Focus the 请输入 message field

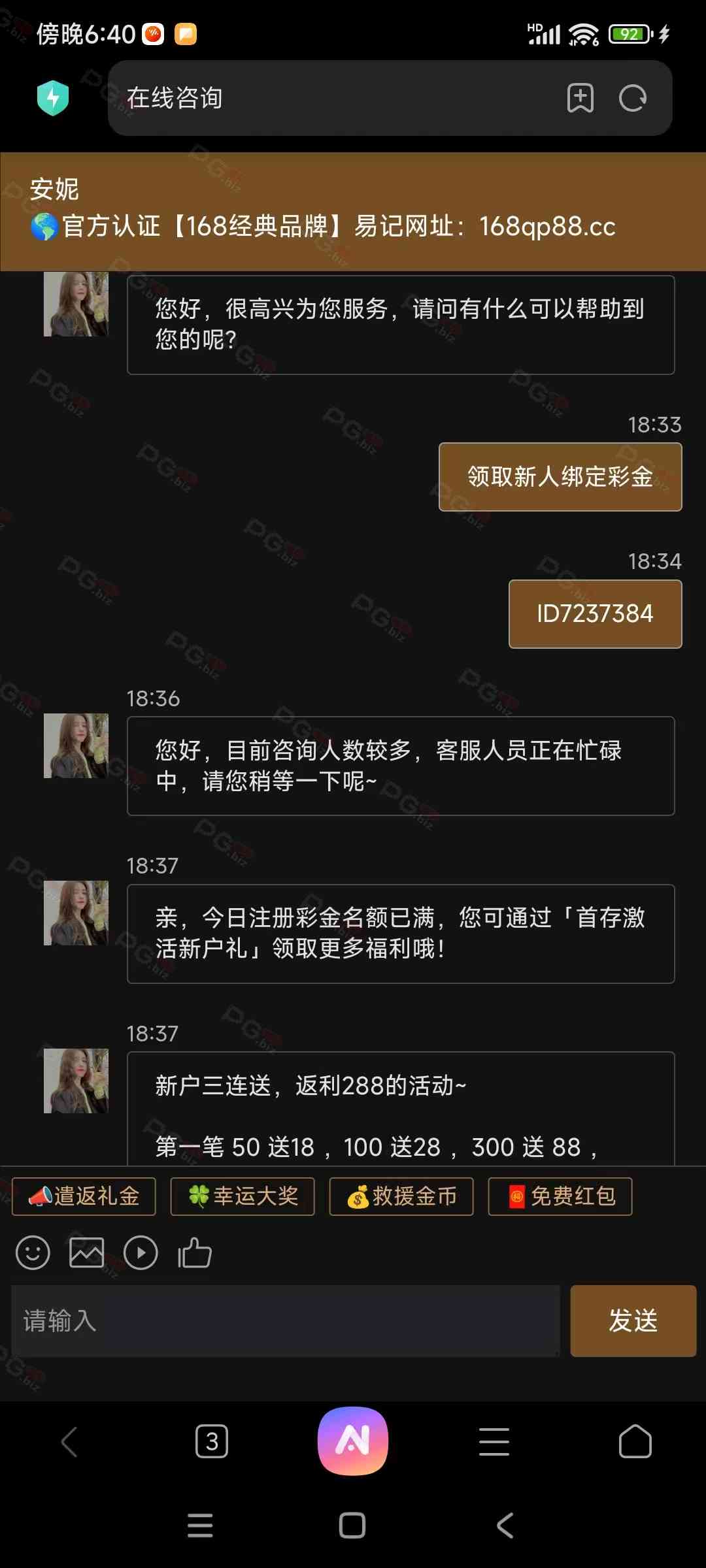tap(285, 1320)
